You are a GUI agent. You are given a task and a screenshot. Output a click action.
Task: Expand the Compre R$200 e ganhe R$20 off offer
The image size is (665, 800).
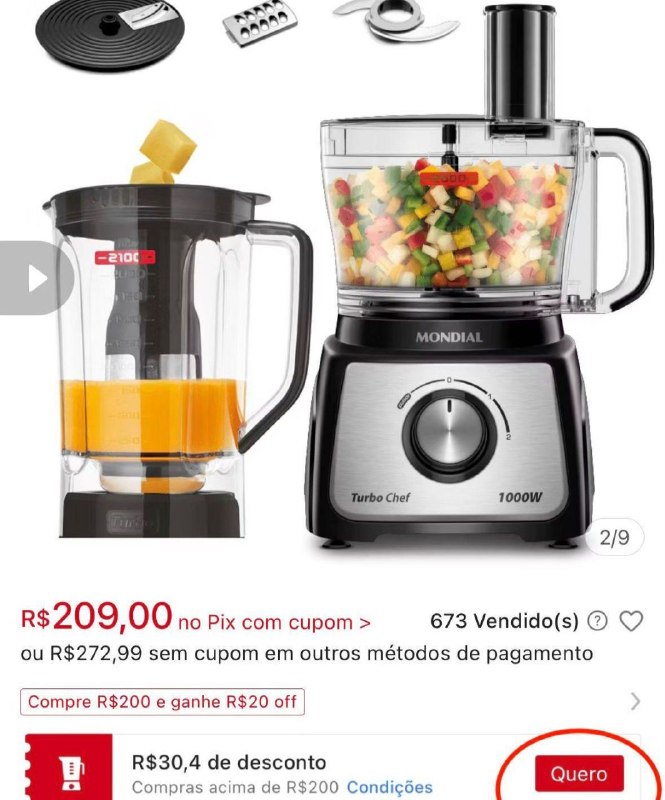click(x=635, y=702)
